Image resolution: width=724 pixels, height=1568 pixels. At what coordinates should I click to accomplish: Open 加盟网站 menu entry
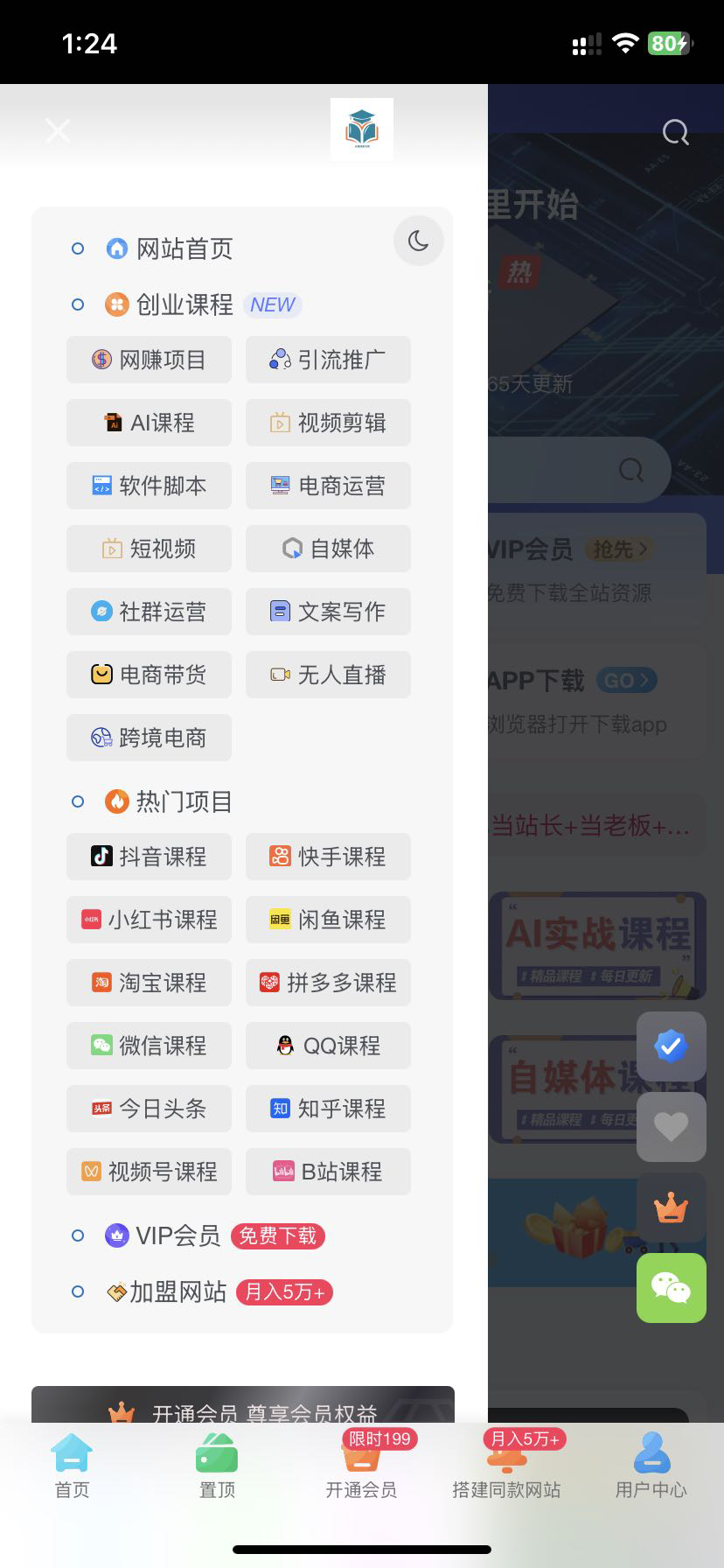point(178,1292)
